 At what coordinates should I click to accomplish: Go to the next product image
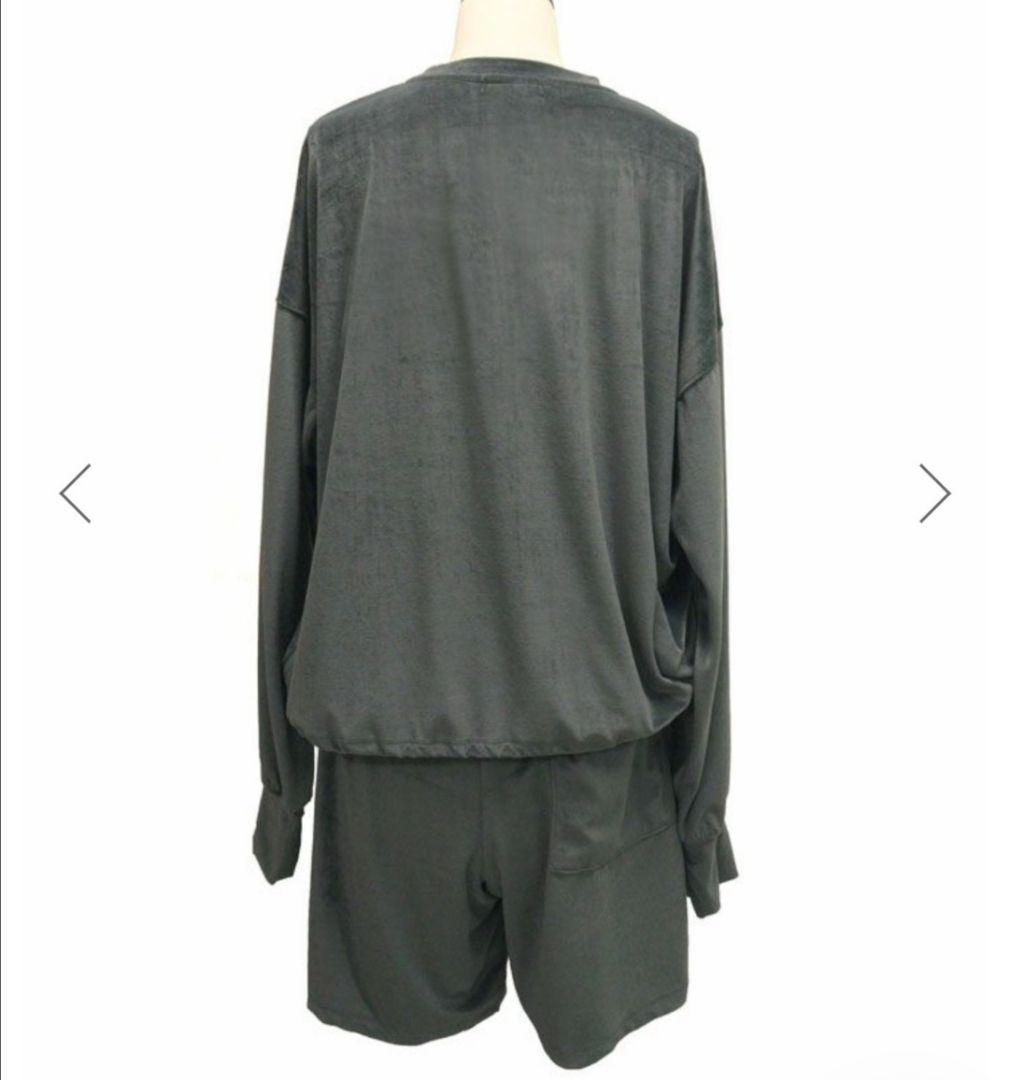point(935,493)
